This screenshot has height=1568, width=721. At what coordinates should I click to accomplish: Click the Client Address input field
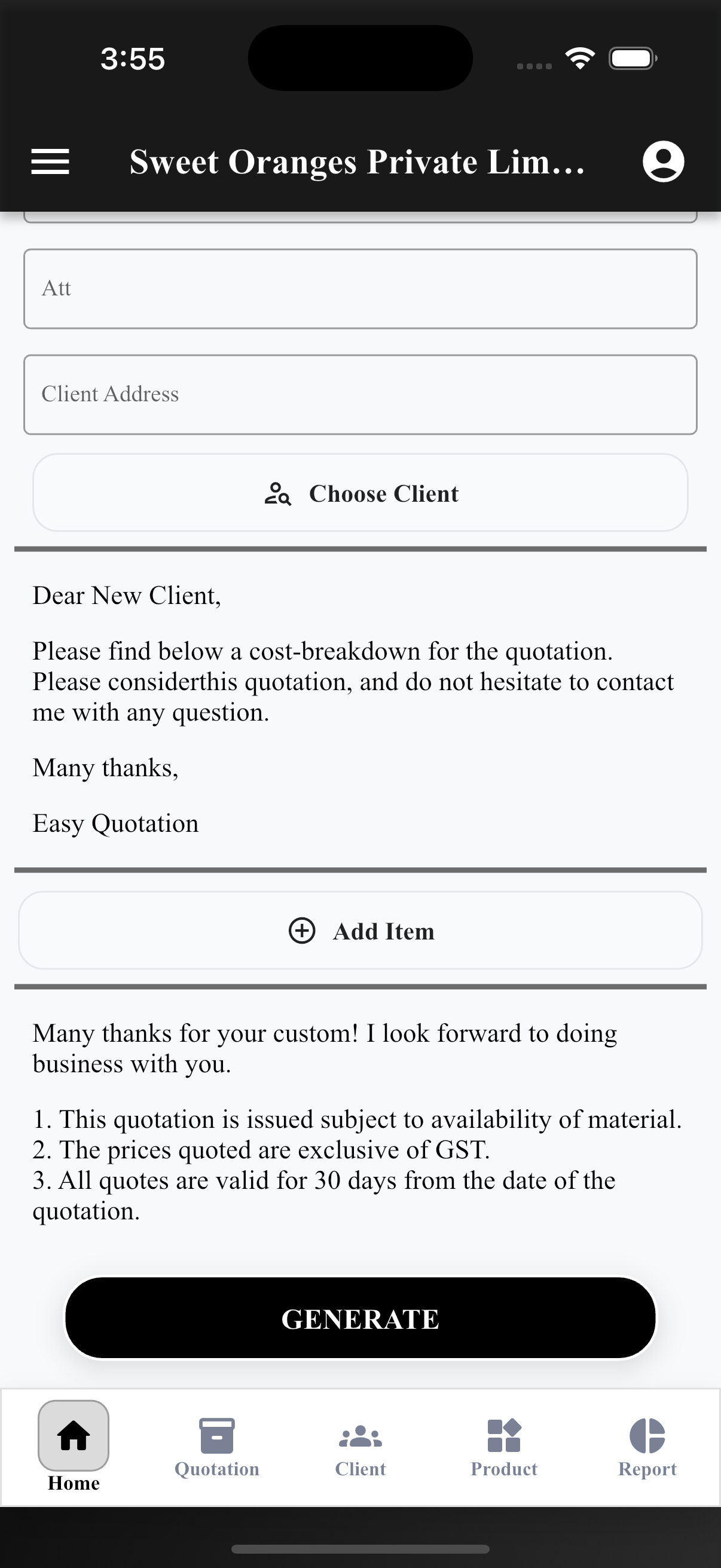pyautogui.click(x=360, y=394)
